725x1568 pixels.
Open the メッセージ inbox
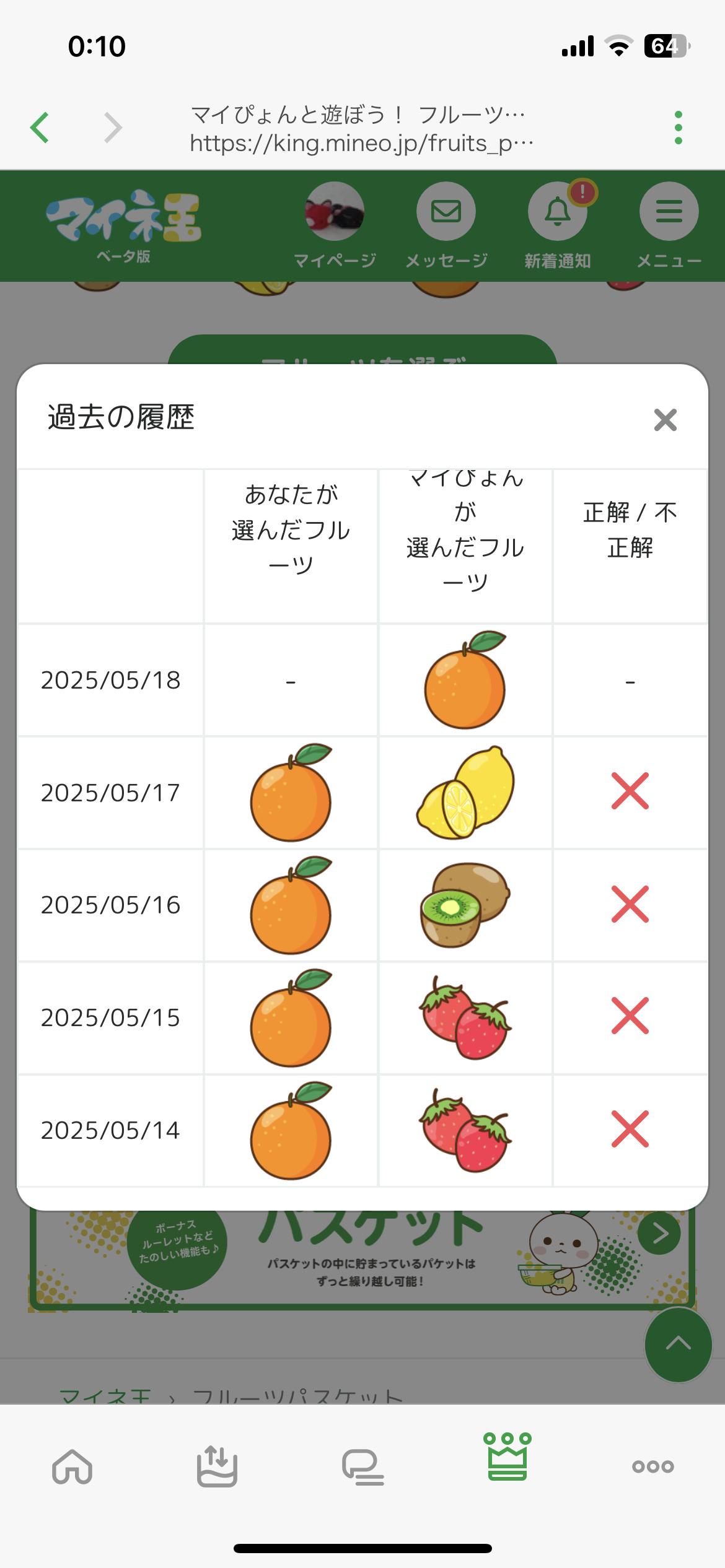[446, 224]
